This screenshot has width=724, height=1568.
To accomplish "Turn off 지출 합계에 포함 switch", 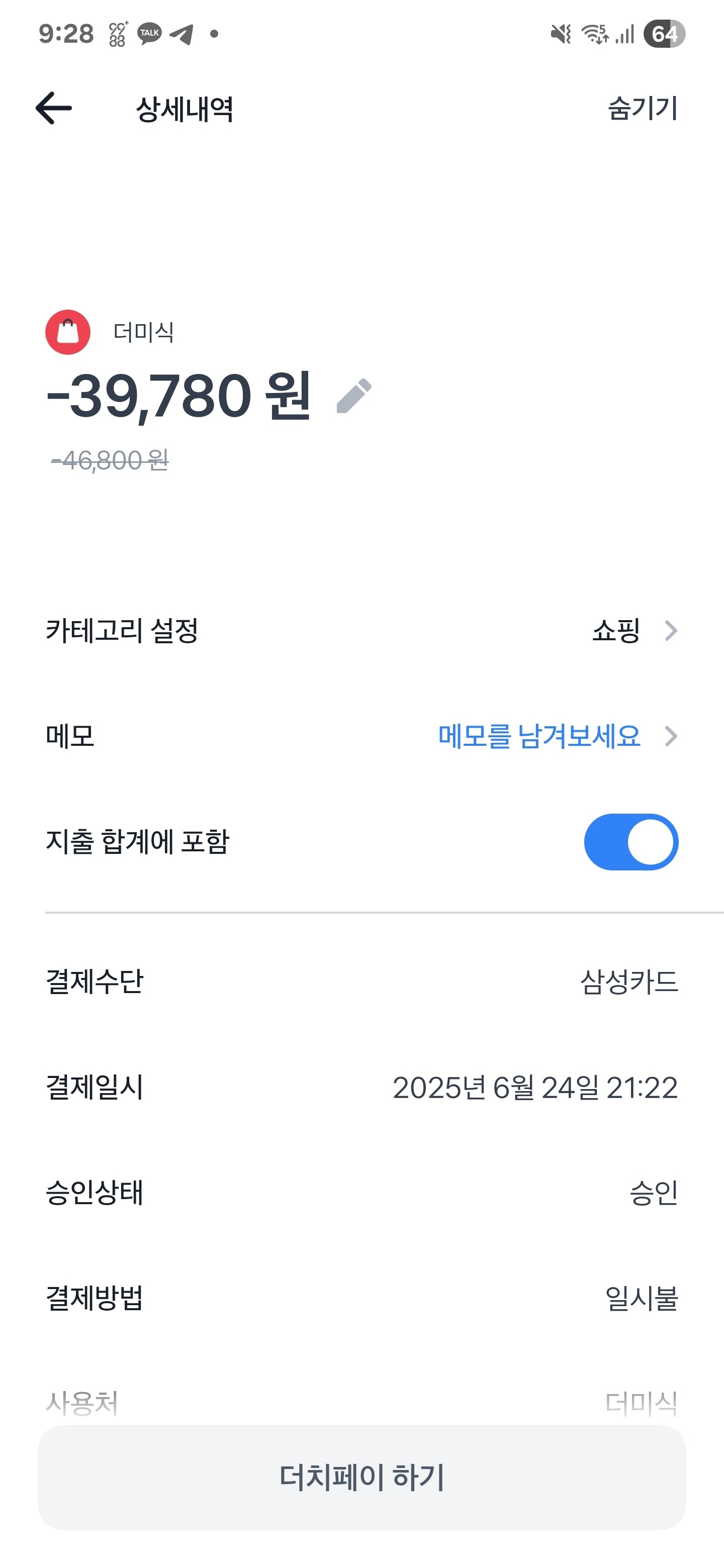I will [631, 842].
